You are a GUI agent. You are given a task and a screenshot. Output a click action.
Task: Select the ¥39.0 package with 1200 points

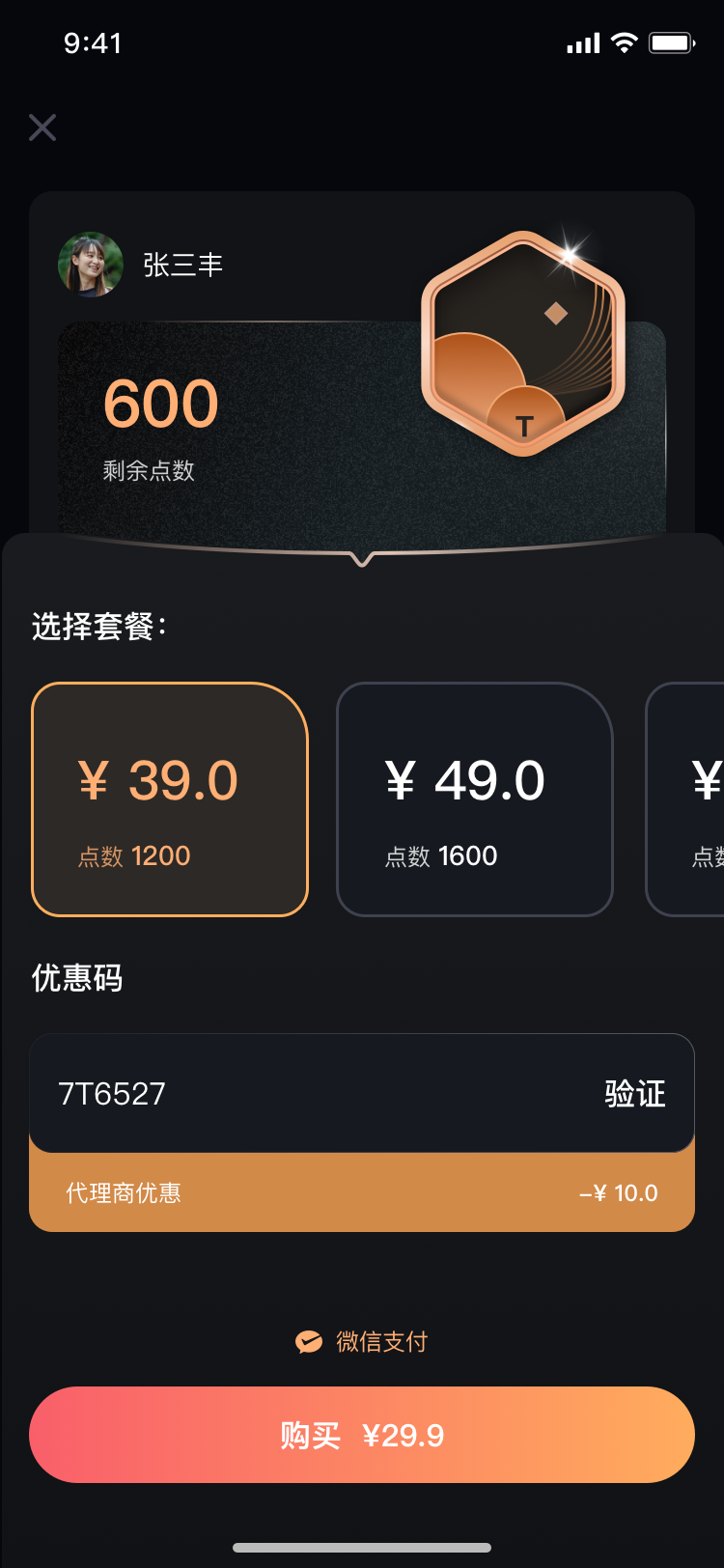coord(170,799)
